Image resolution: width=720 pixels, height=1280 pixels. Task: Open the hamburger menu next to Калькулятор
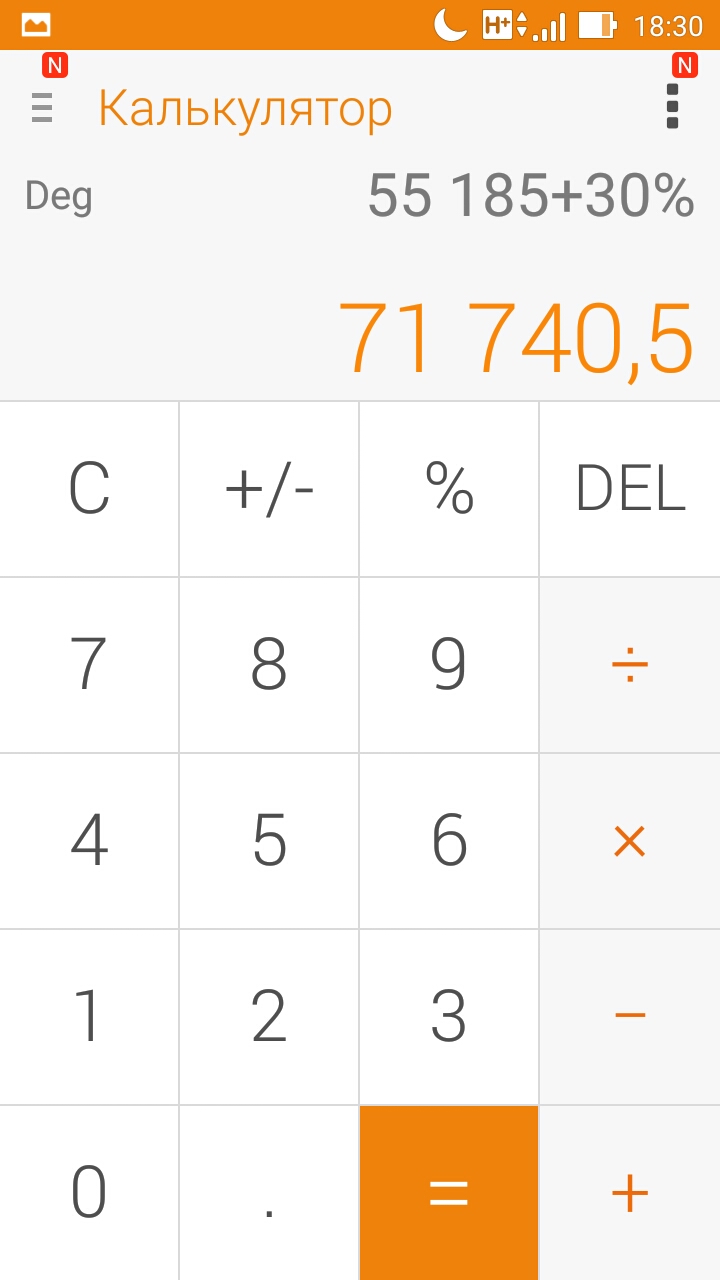(x=42, y=107)
